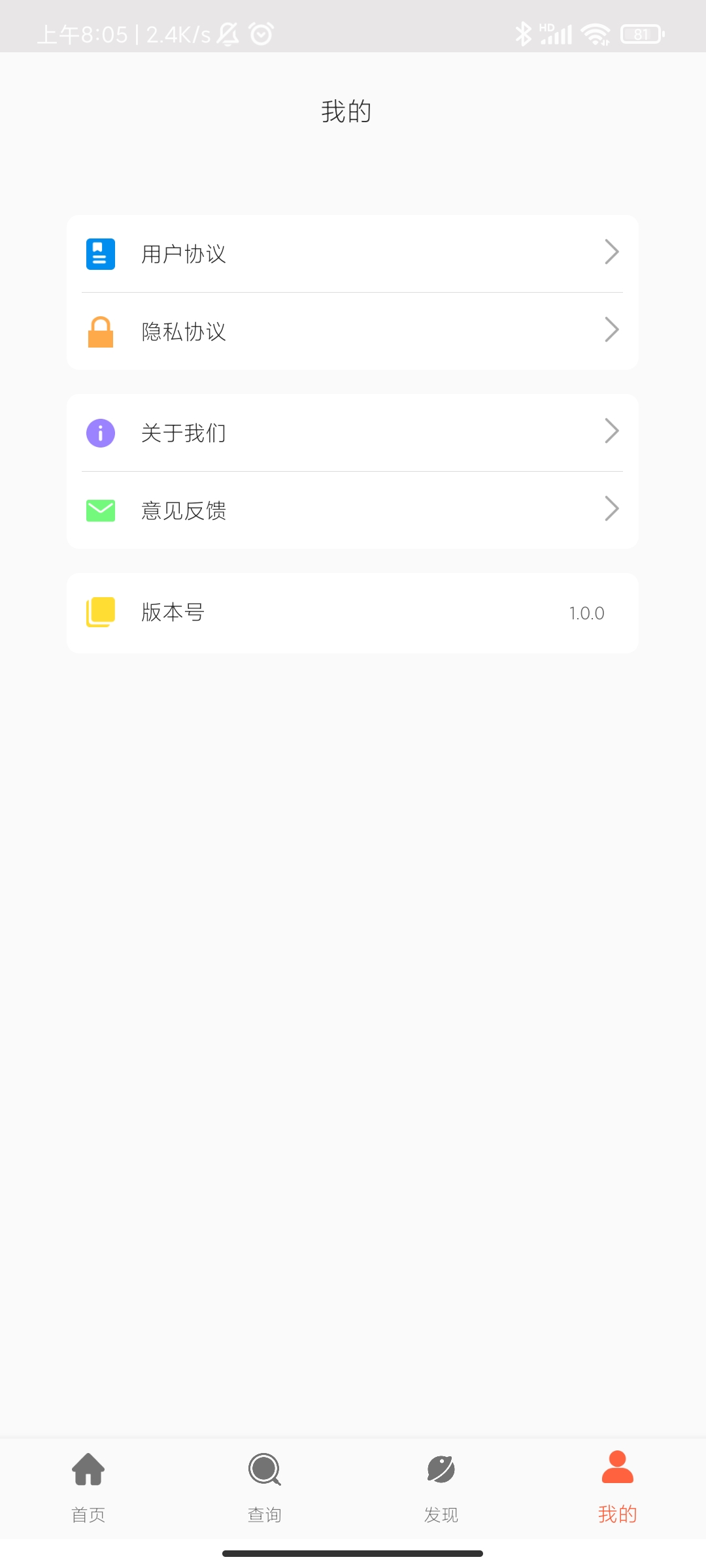
Task: Switch to the 发现 tab
Action: click(441, 1486)
